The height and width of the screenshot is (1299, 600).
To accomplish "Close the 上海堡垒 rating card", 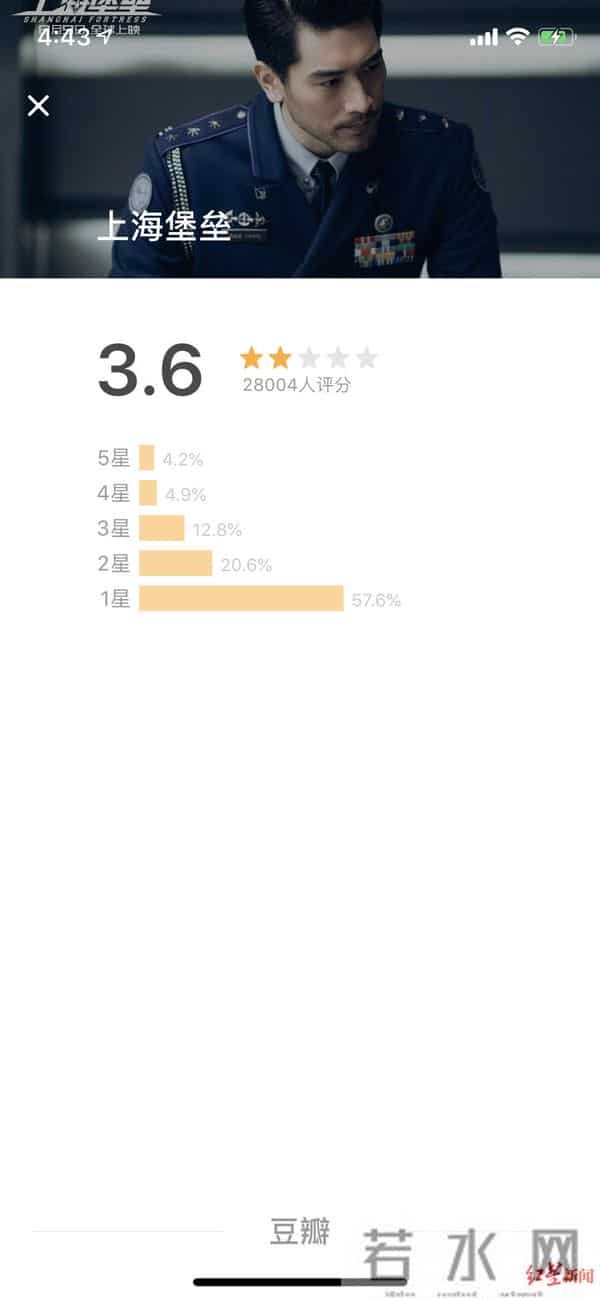I will pos(38,105).
